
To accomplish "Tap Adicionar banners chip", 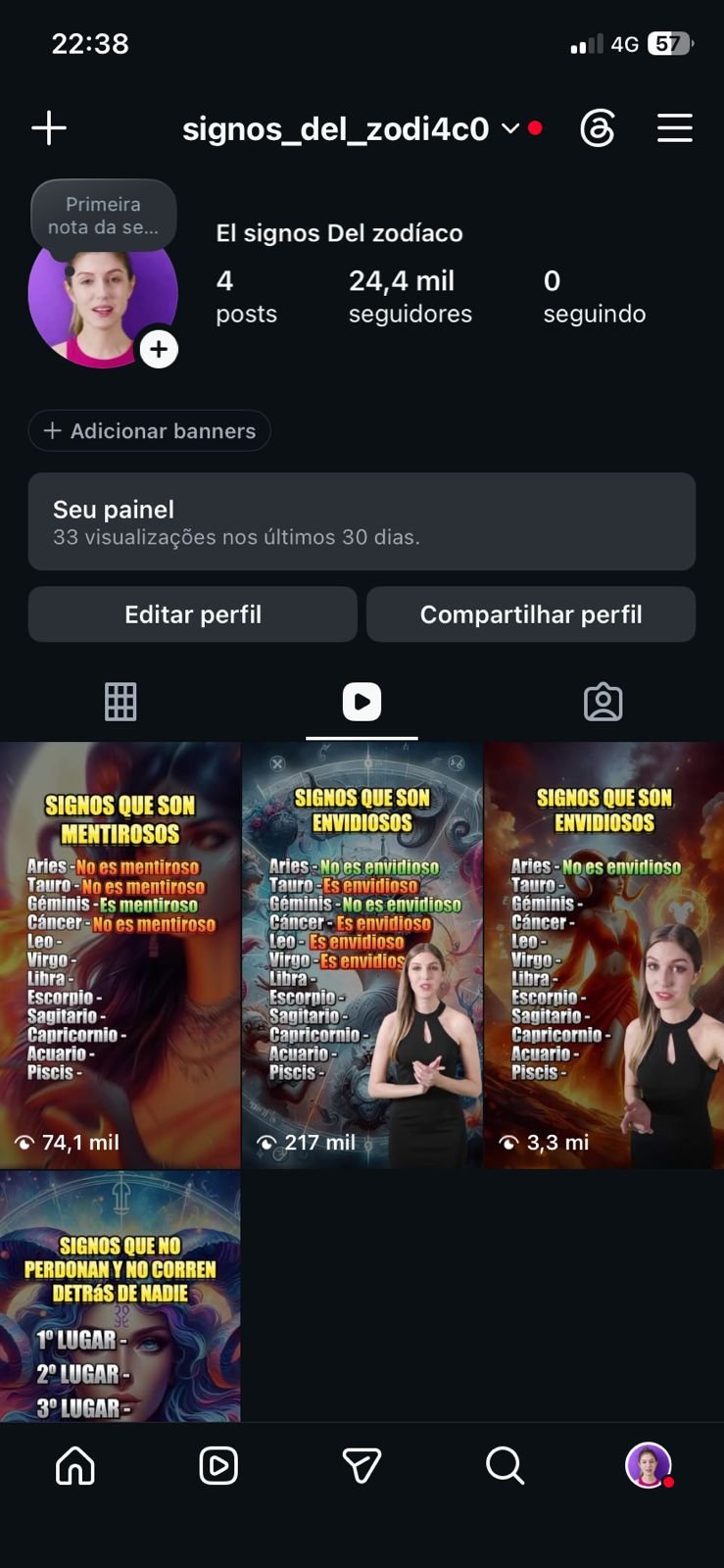I will click(x=150, y=430).
